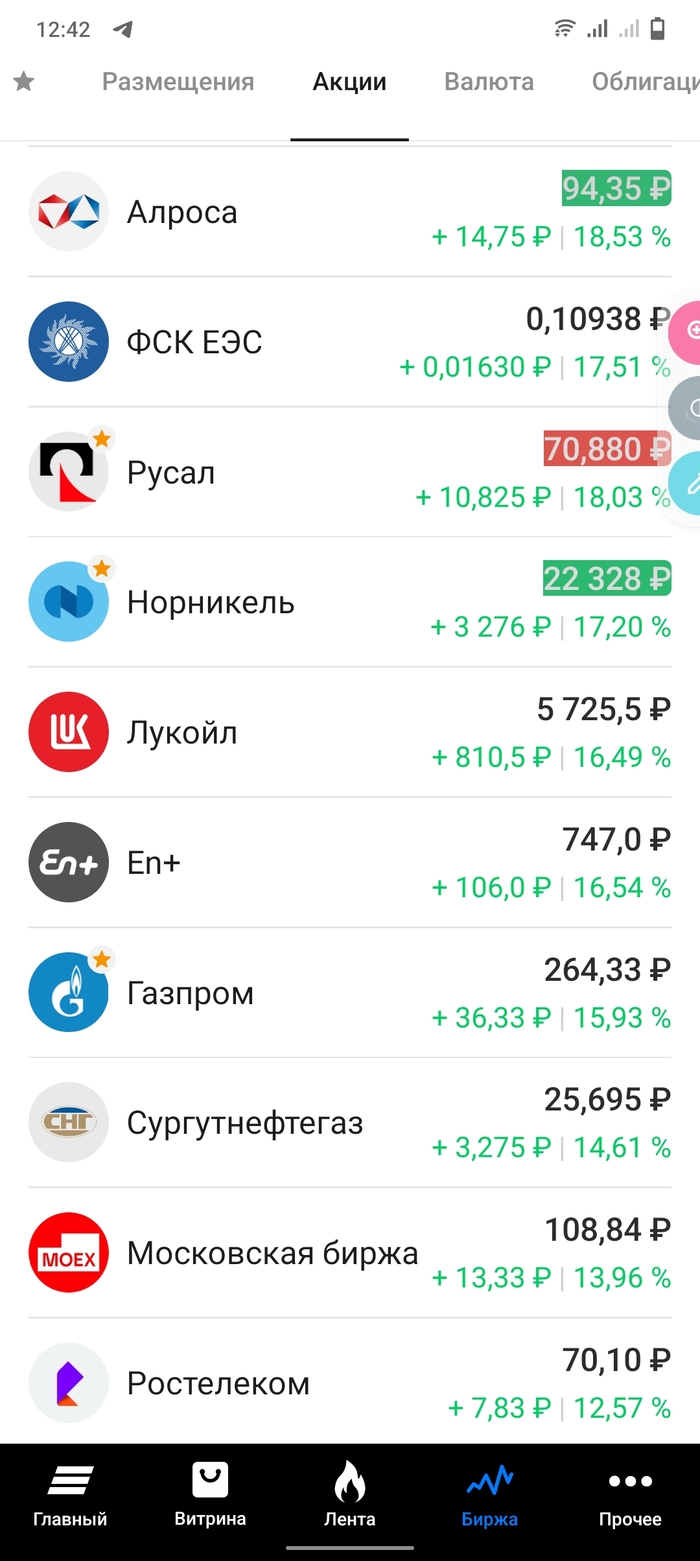Open the Витрина section

point(210,1496)
